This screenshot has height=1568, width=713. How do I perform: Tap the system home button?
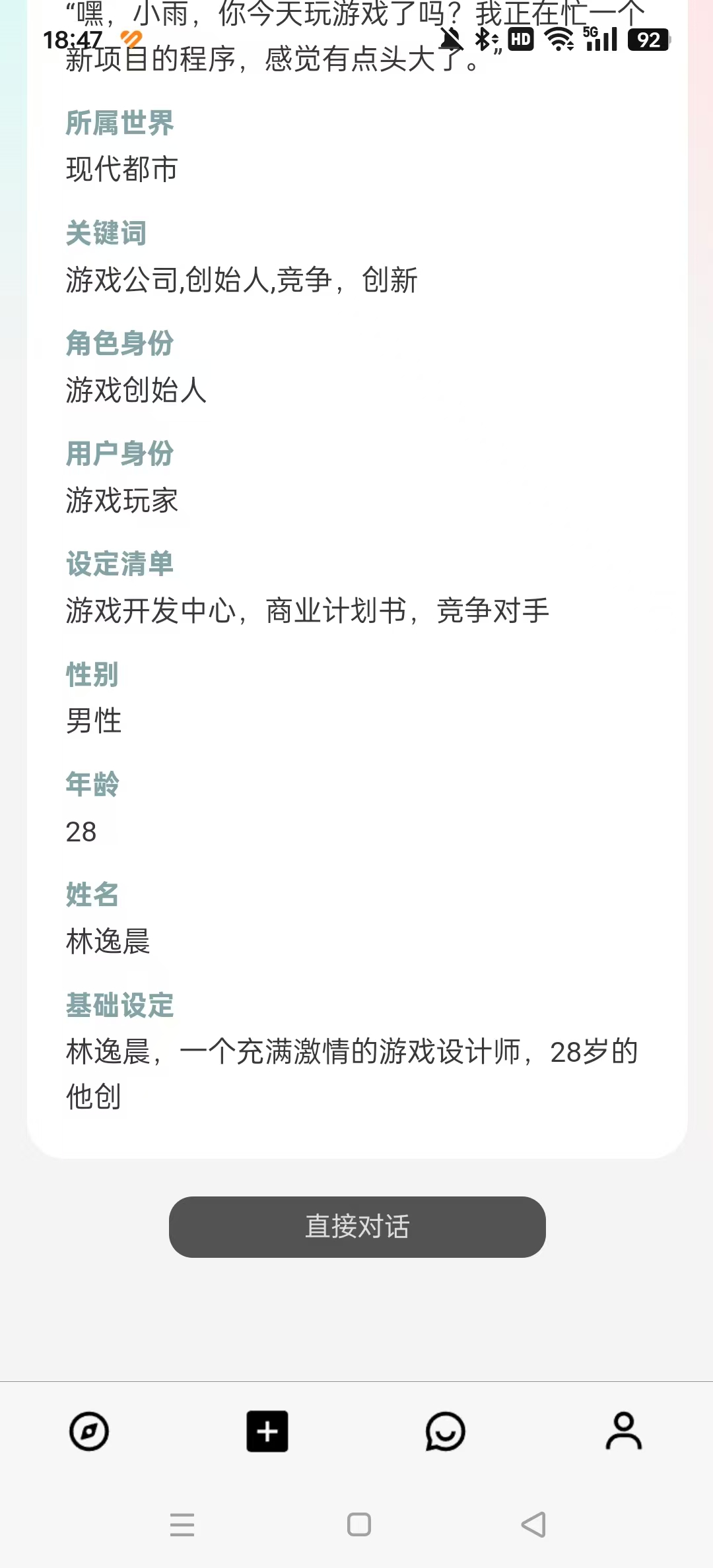coord(358,1525)
